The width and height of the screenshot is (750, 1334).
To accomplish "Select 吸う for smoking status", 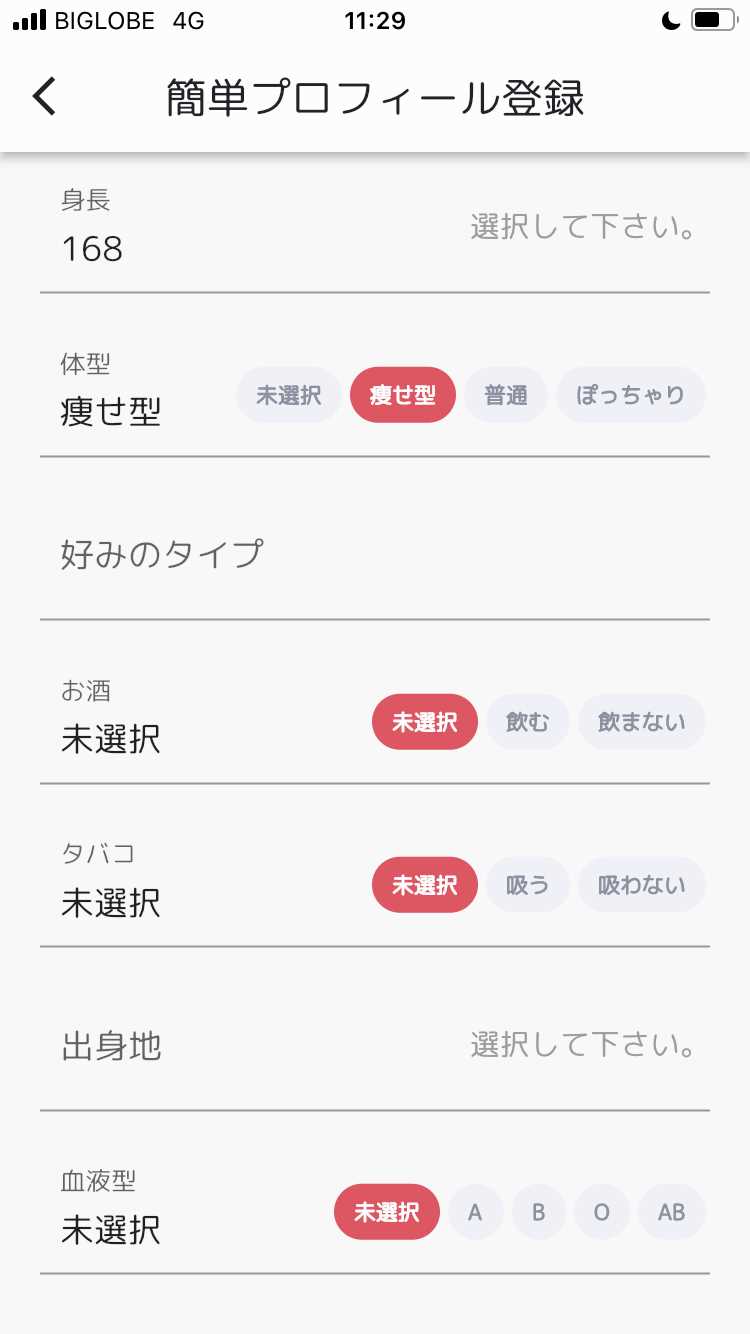I will [528, 884].
